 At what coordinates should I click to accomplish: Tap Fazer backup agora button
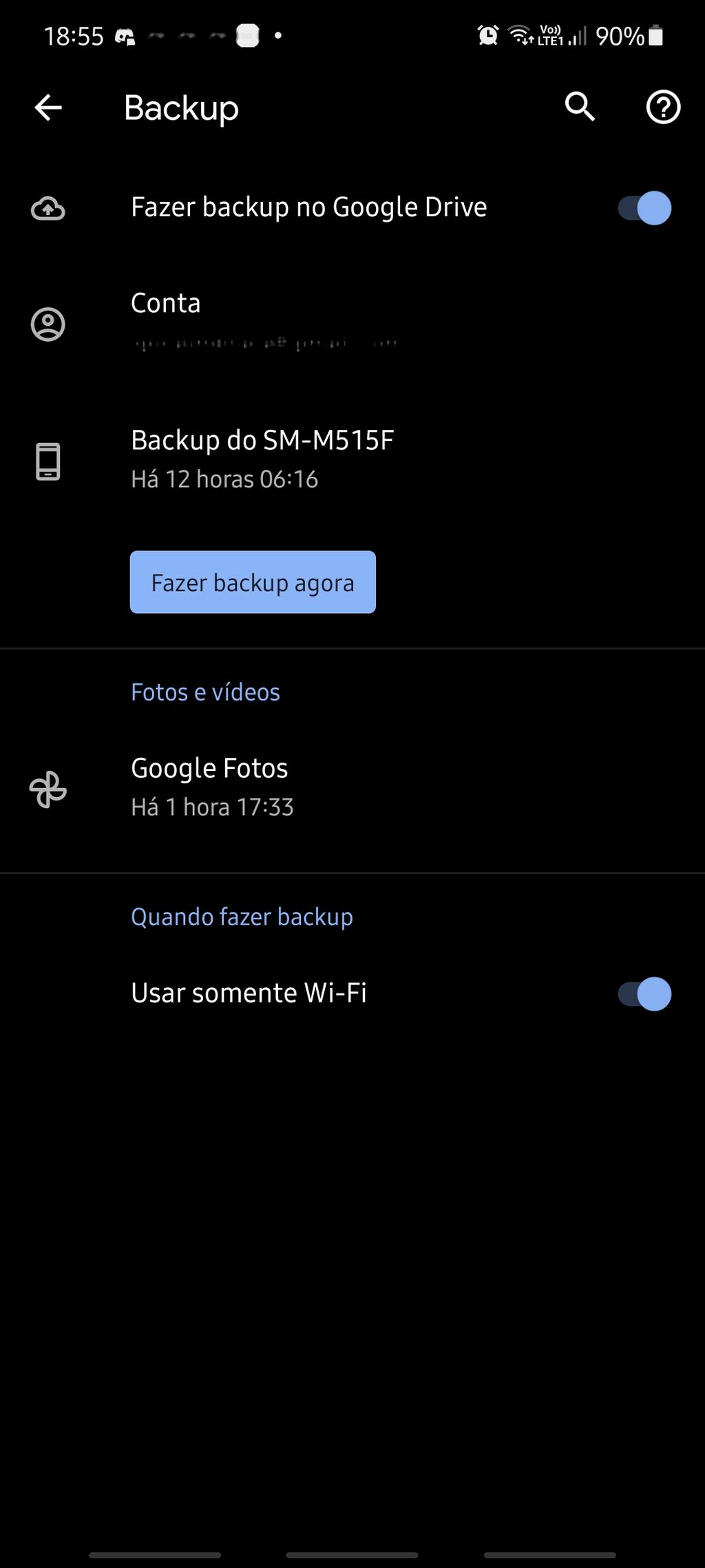253,582
